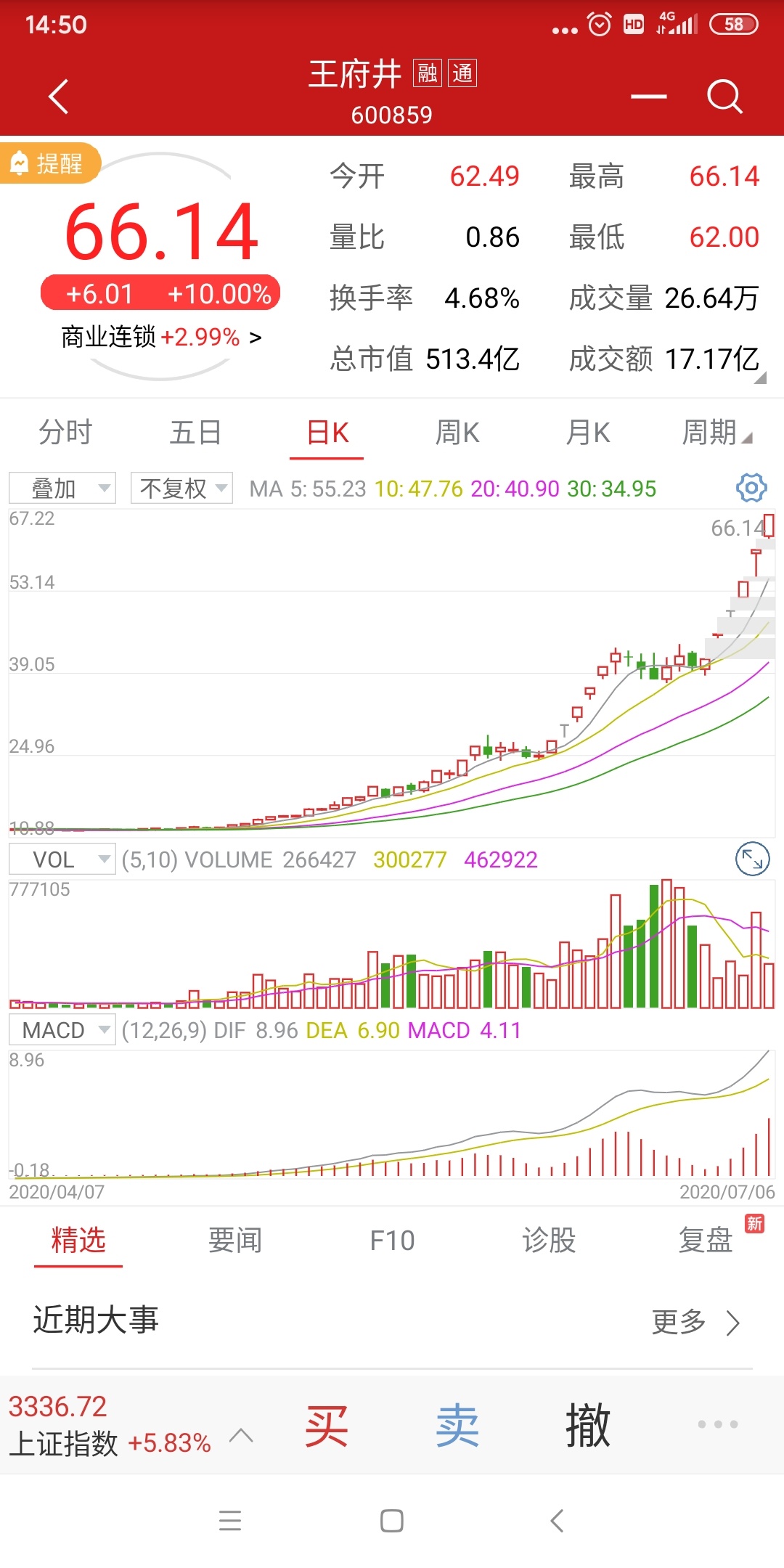Expand the 周期 period options
Screen dimensions: 784x1568
(716, 433)
